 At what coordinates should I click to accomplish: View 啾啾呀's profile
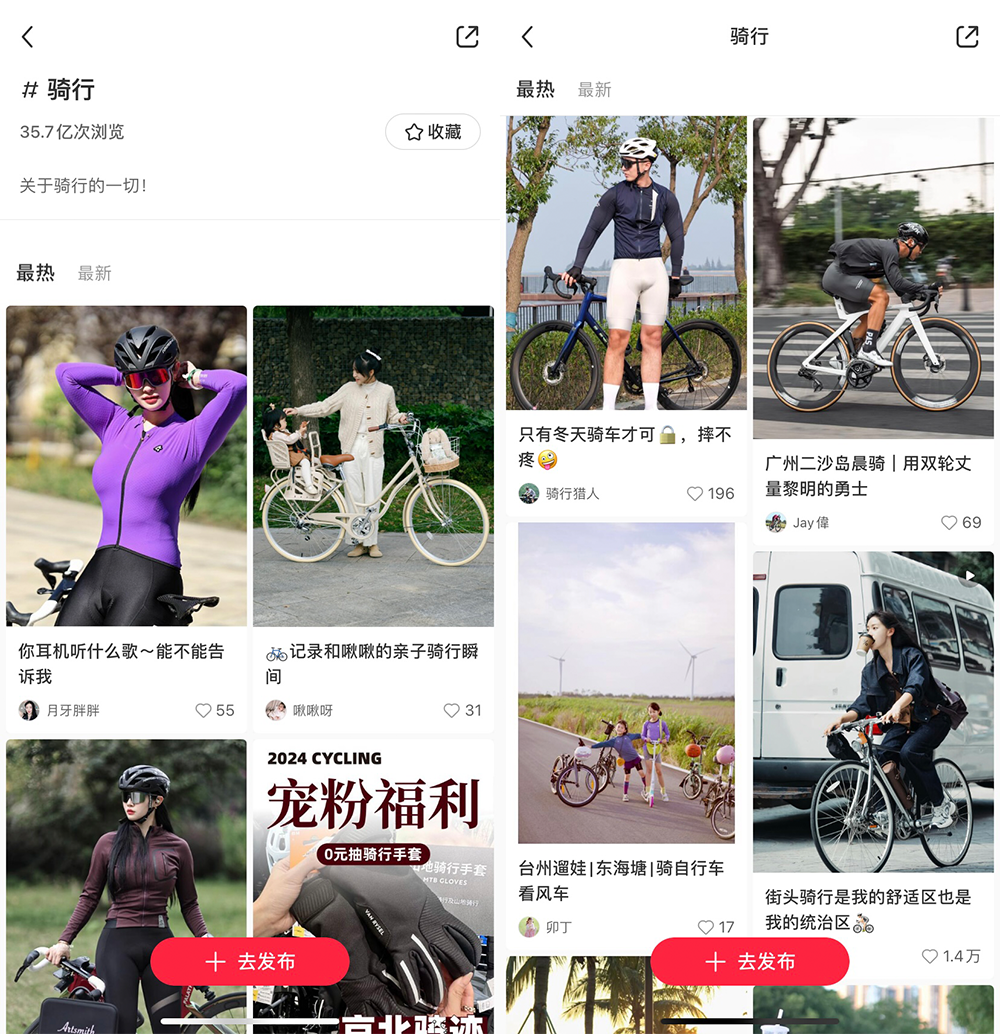300,710
